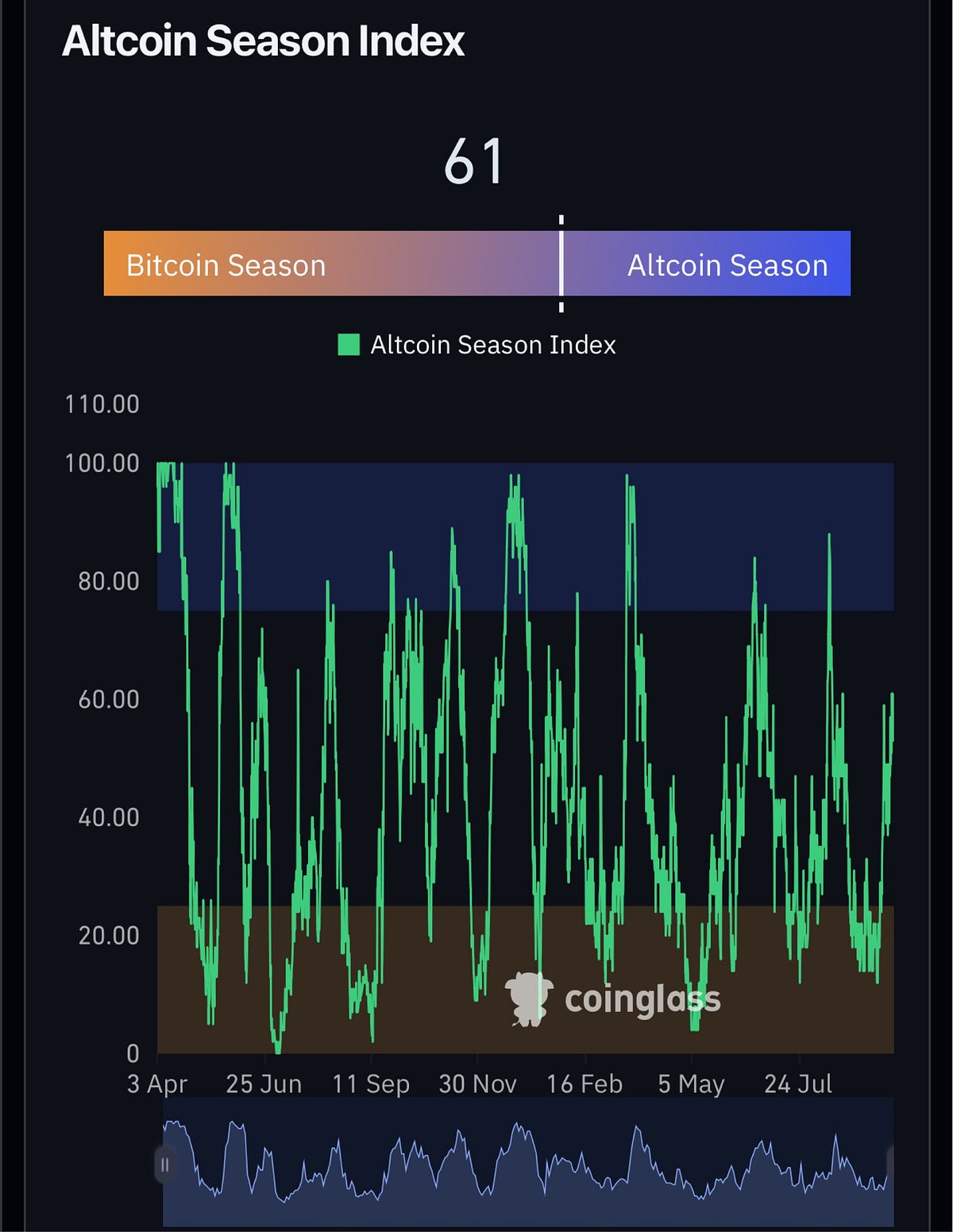The image size is (953, 1232).
Task: Click the Altcoin Season label
Action: [729, 265]
